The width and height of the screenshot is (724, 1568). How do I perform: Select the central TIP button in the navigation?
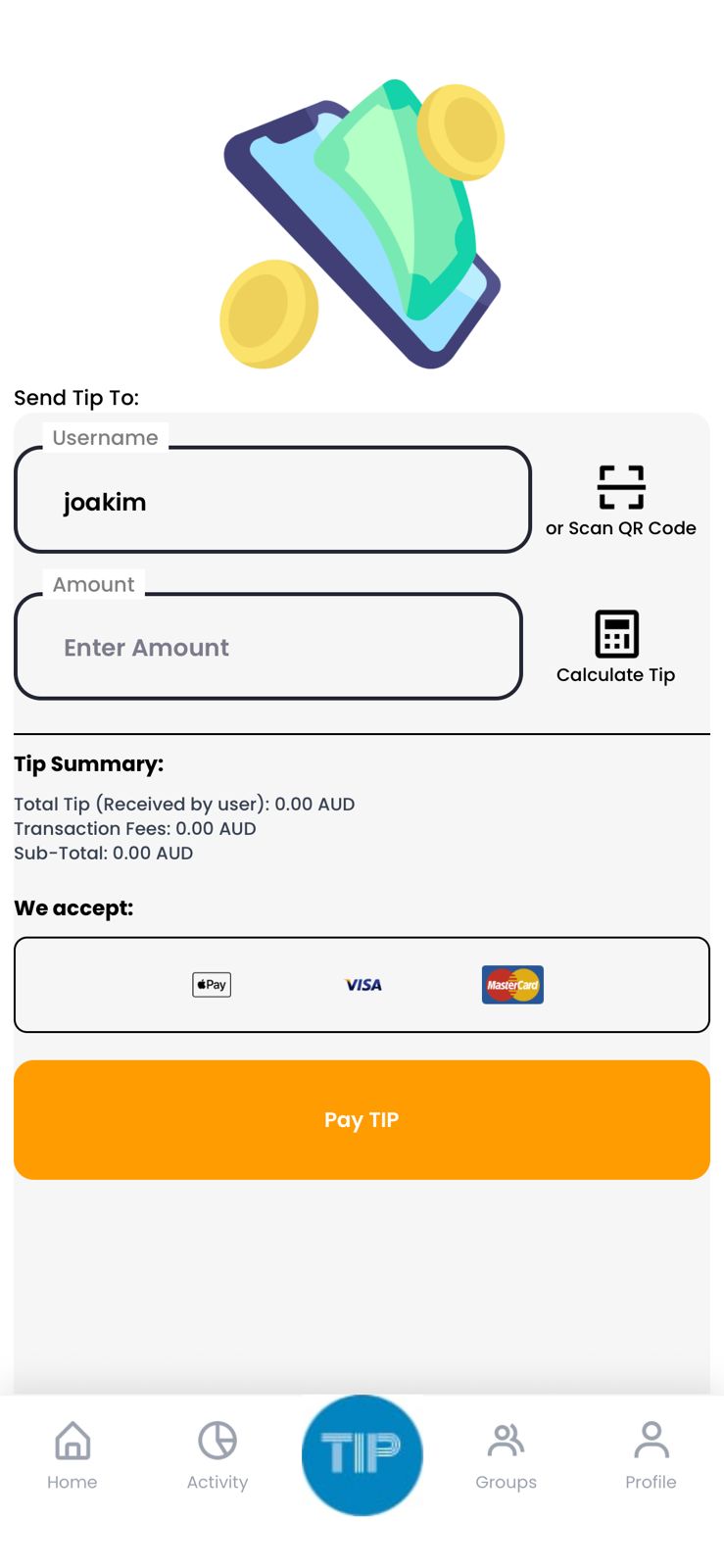pos(362,1455)
